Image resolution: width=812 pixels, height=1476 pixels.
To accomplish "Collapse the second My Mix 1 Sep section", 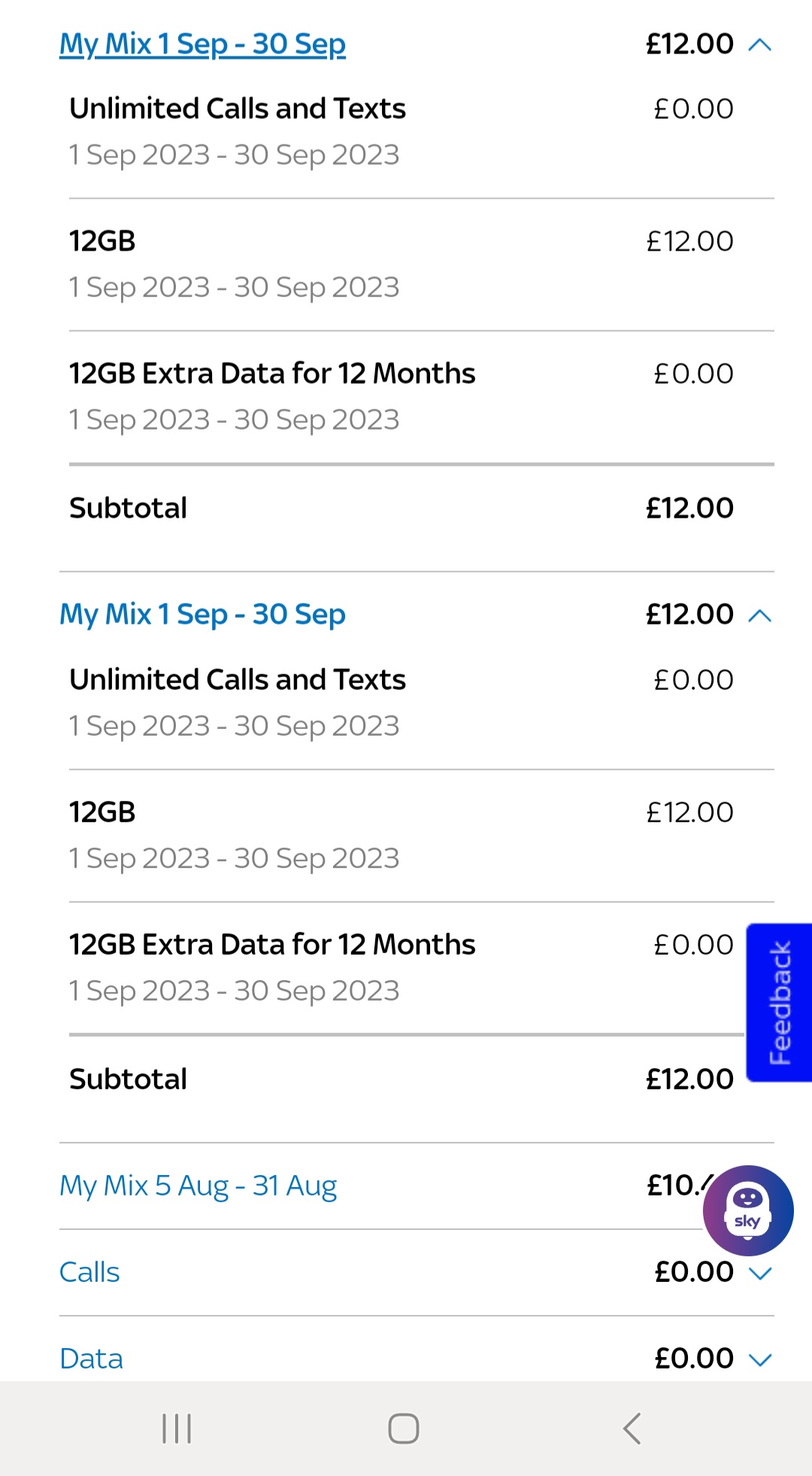I will 760,614.
